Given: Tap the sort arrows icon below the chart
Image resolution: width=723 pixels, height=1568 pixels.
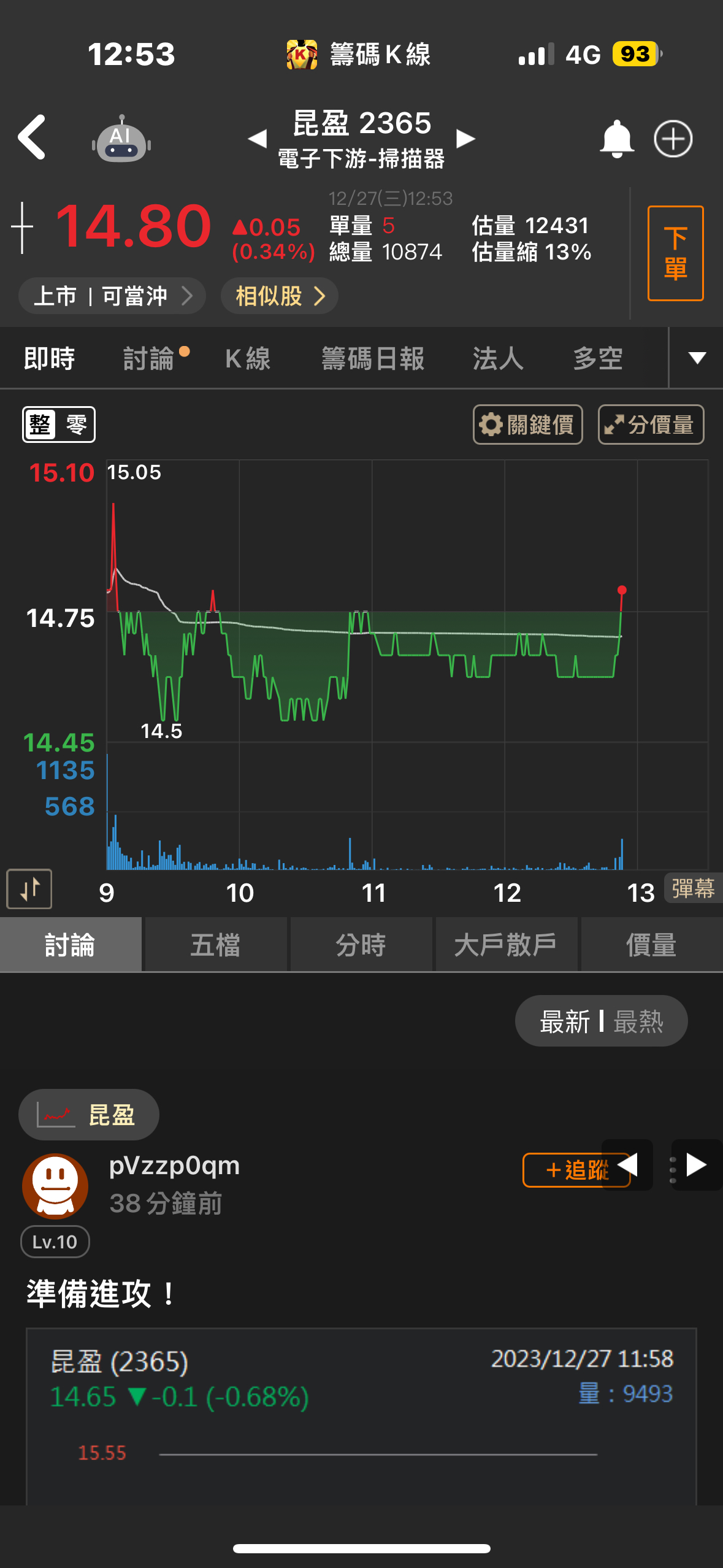Looking at the screenshot, I should [29, 889].
